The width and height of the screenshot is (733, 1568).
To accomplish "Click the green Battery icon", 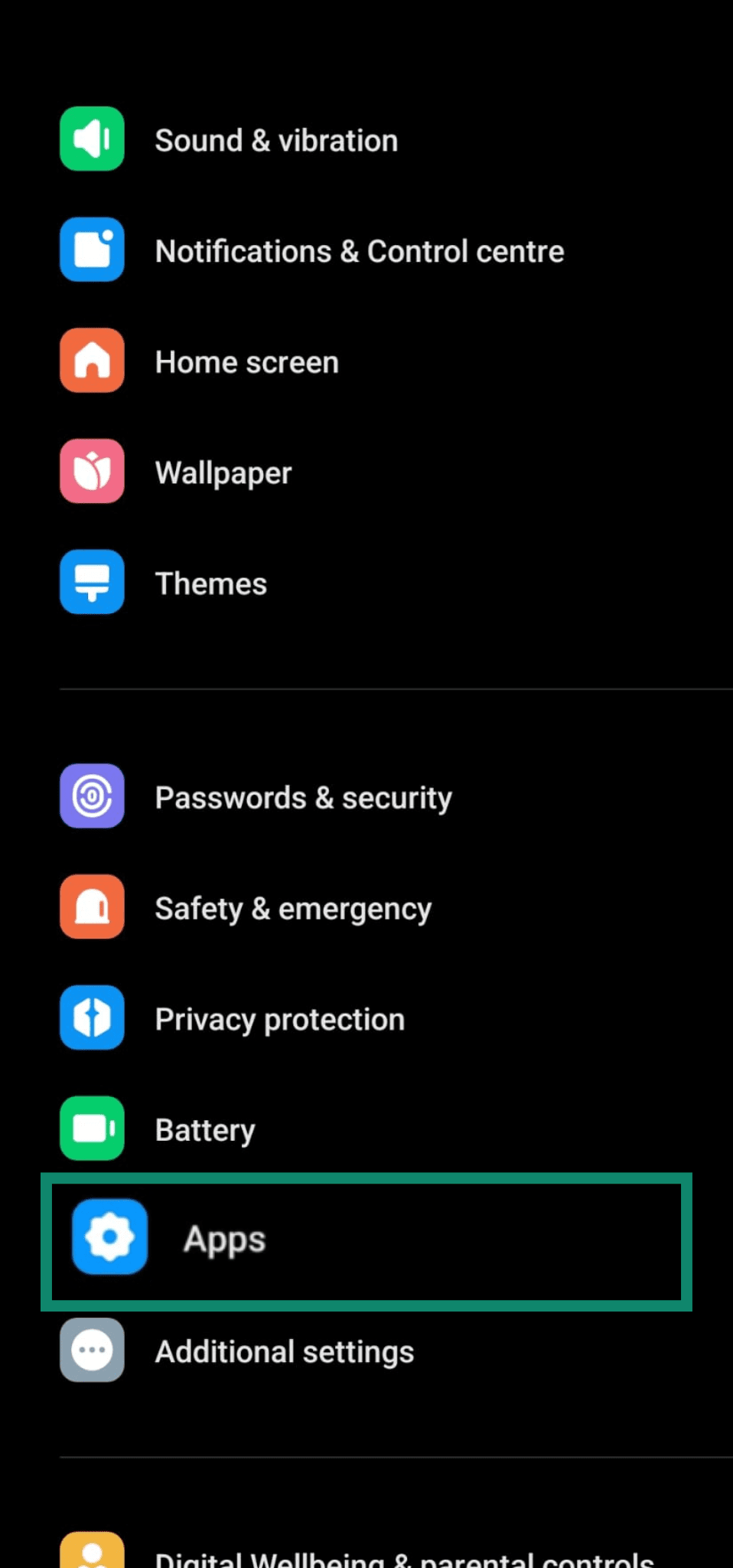I will click(x=92, y=1129).
